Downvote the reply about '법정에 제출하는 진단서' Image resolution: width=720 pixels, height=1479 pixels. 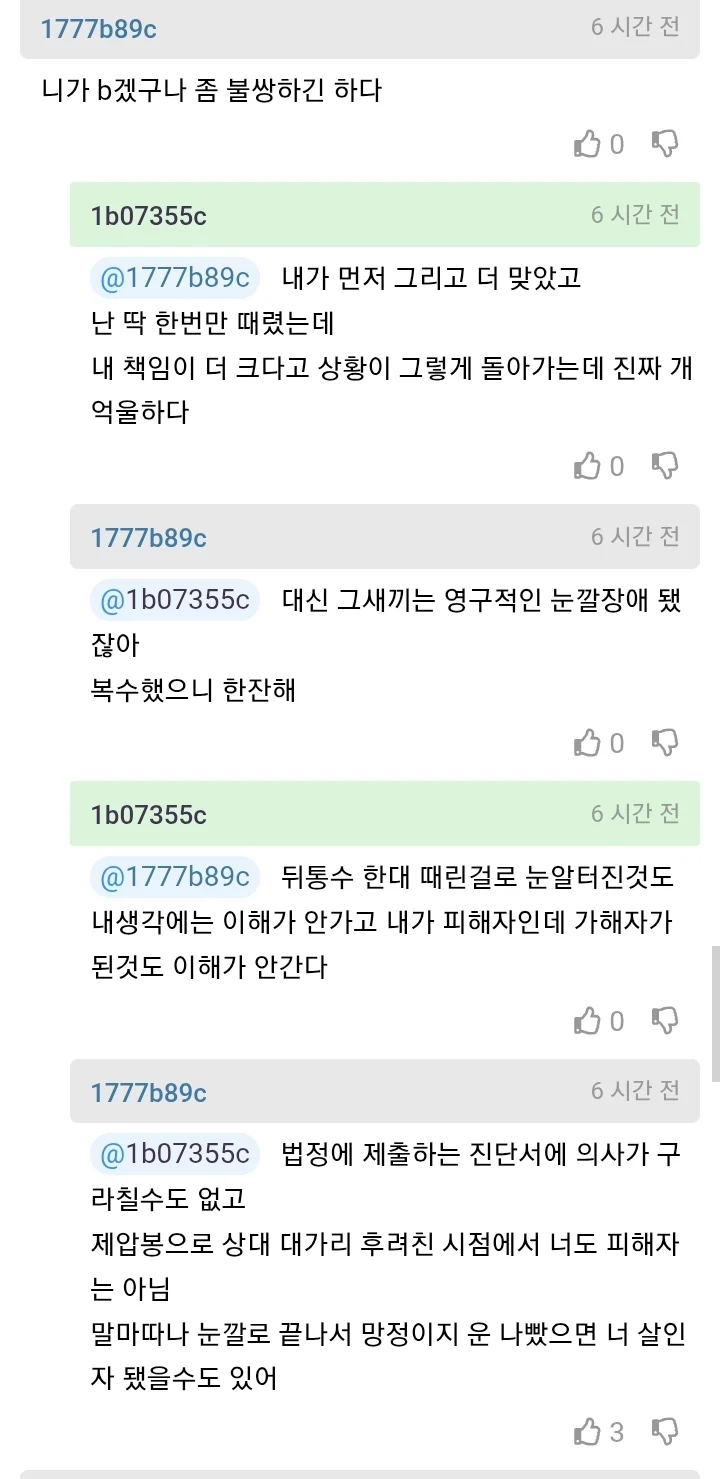point(665,1431)
